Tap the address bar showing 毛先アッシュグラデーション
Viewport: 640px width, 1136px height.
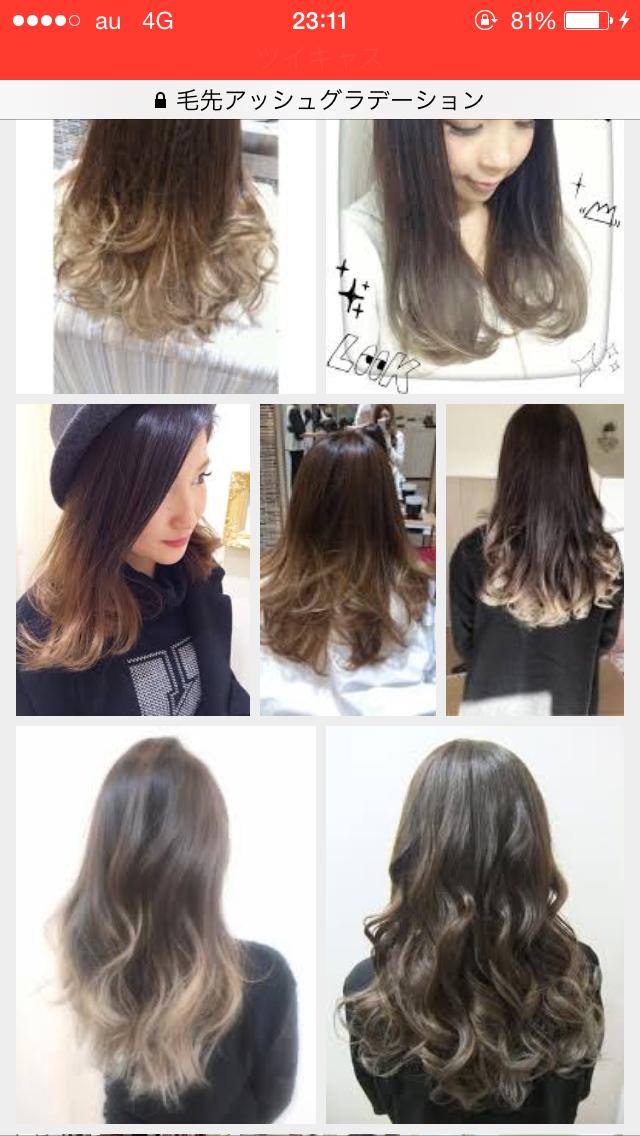pyautogui.click(x=320, y=100)
